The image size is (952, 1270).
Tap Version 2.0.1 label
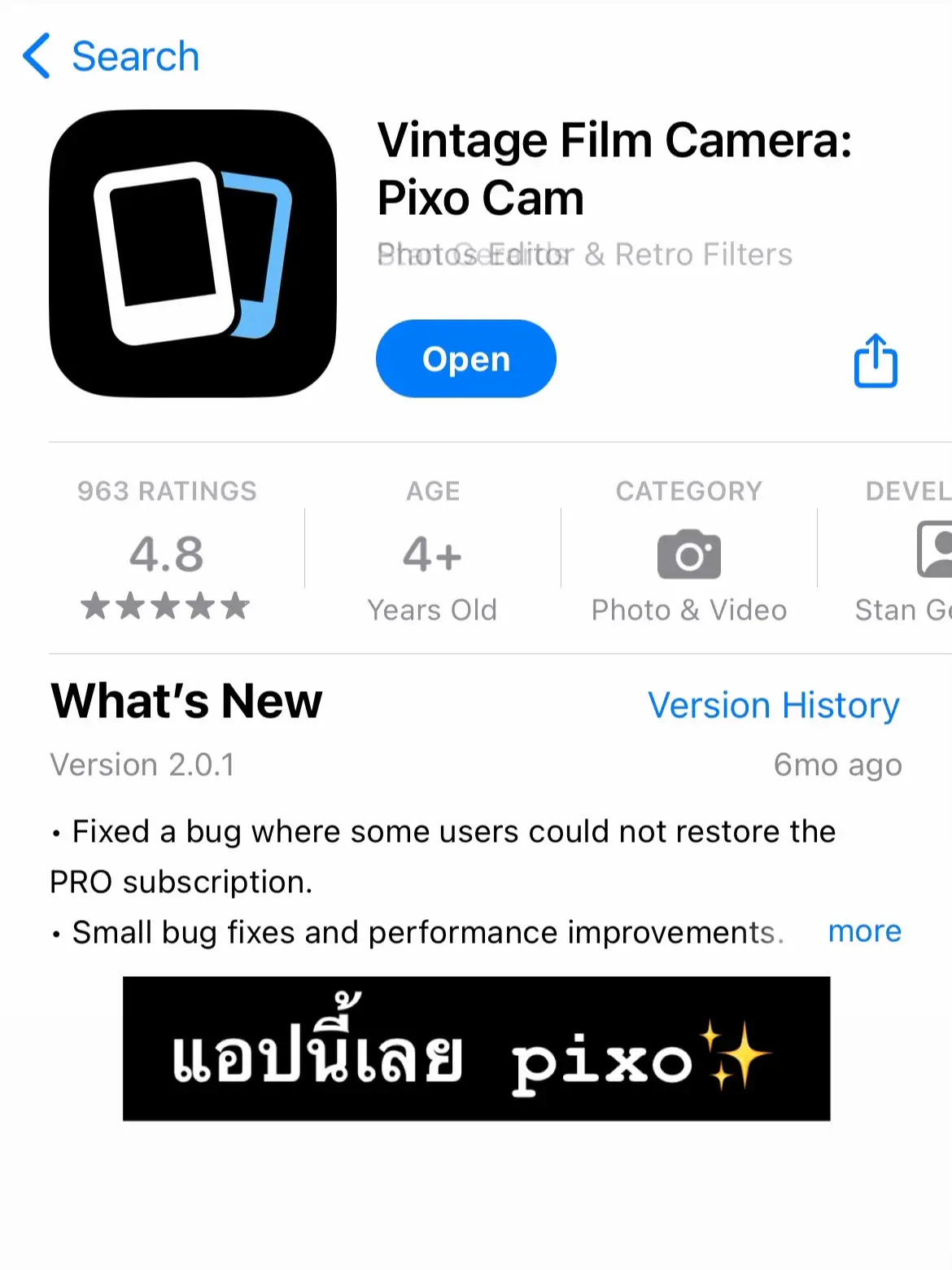142,764
